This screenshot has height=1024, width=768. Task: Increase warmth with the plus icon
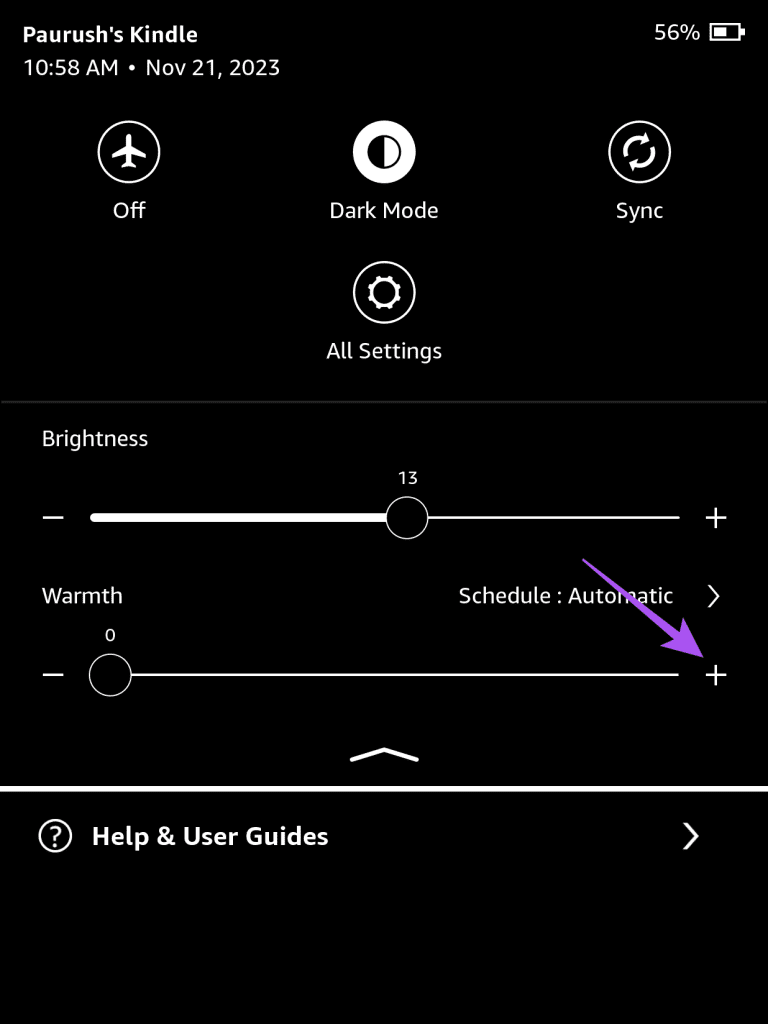click(x=716, y=675)
